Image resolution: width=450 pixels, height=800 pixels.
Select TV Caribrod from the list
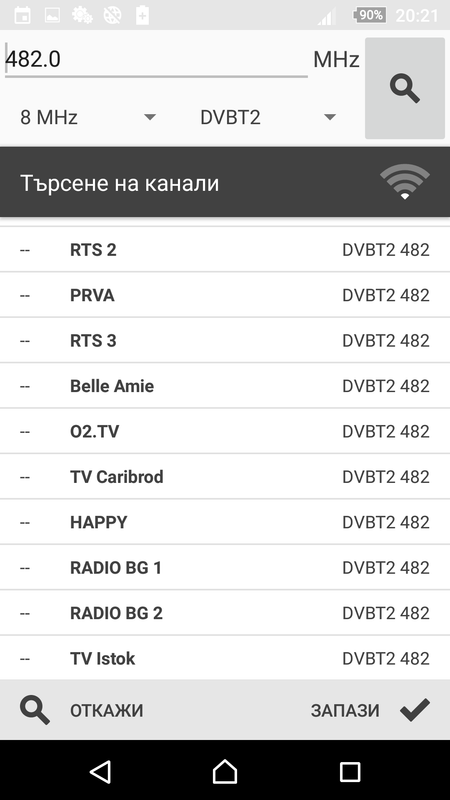[x=225, y=477]
